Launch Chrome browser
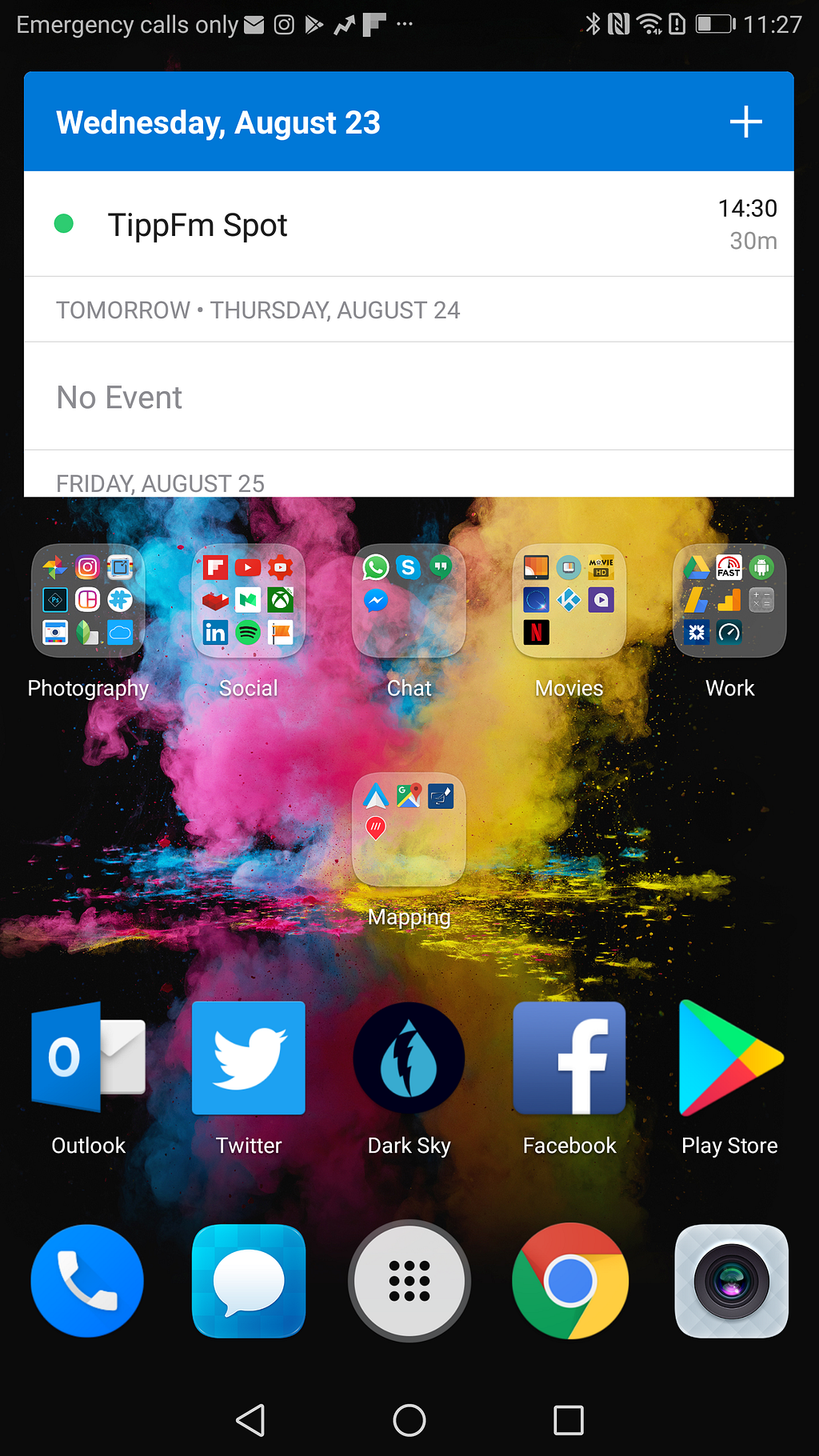819x1456 pixels. pos(569,1281)
